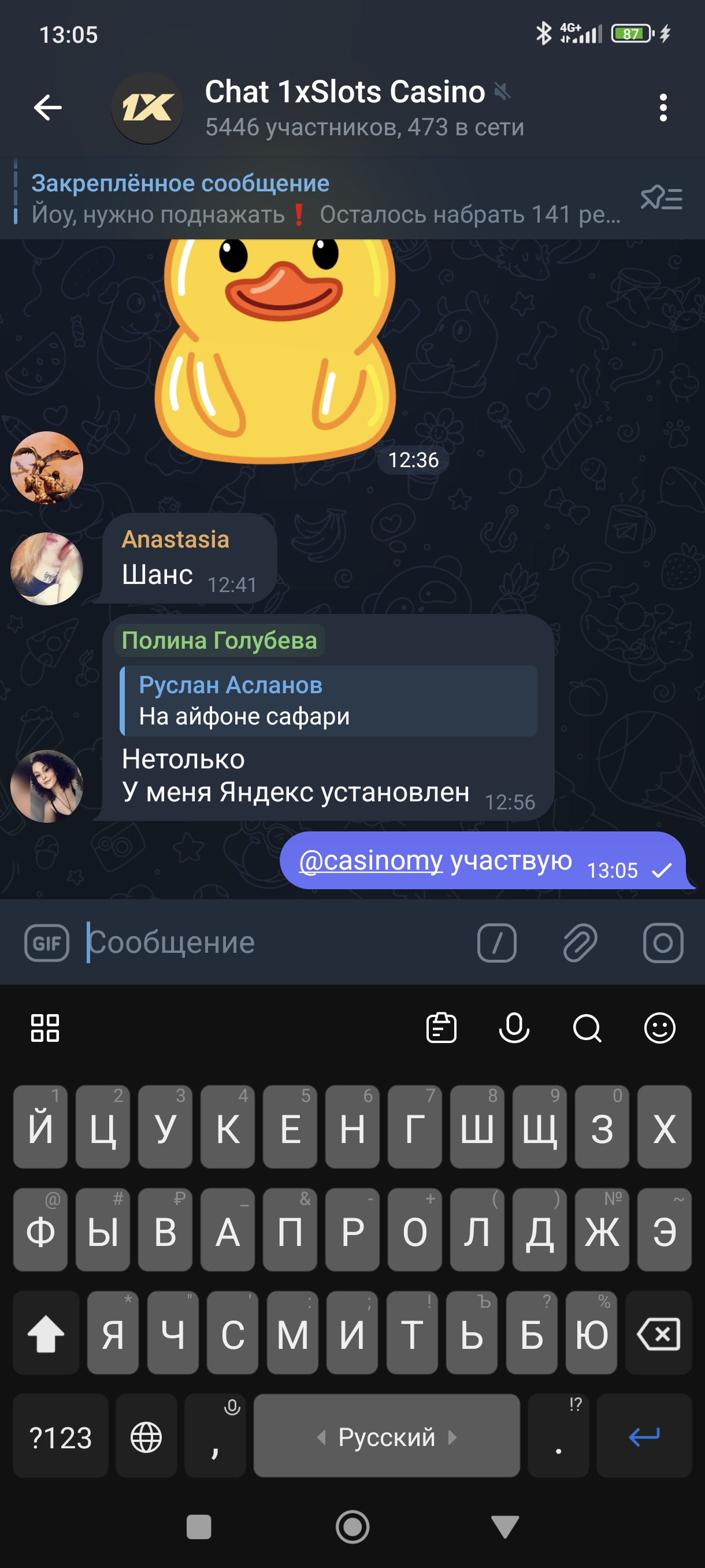This screenshot has width=705, height=1568.
Task: Tap the @casinomy mention link
Action: tap(370, 861)
